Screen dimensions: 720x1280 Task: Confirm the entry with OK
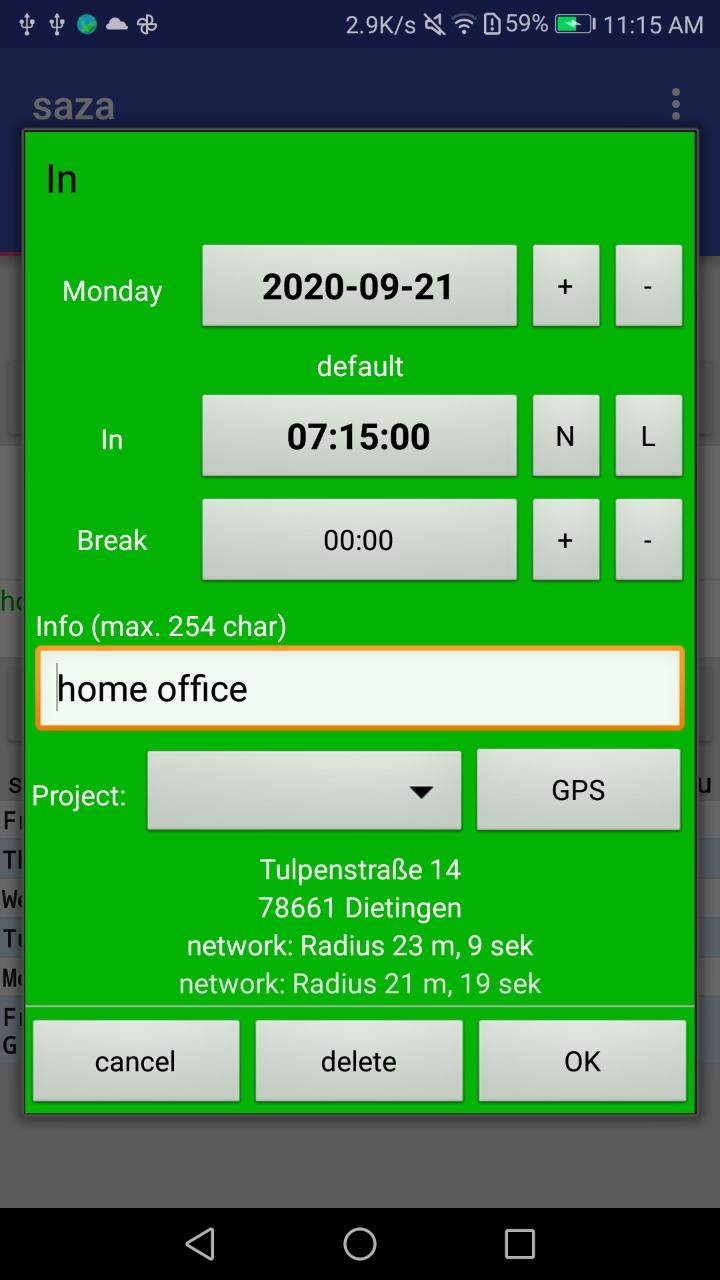click(x=582, y=1061)
